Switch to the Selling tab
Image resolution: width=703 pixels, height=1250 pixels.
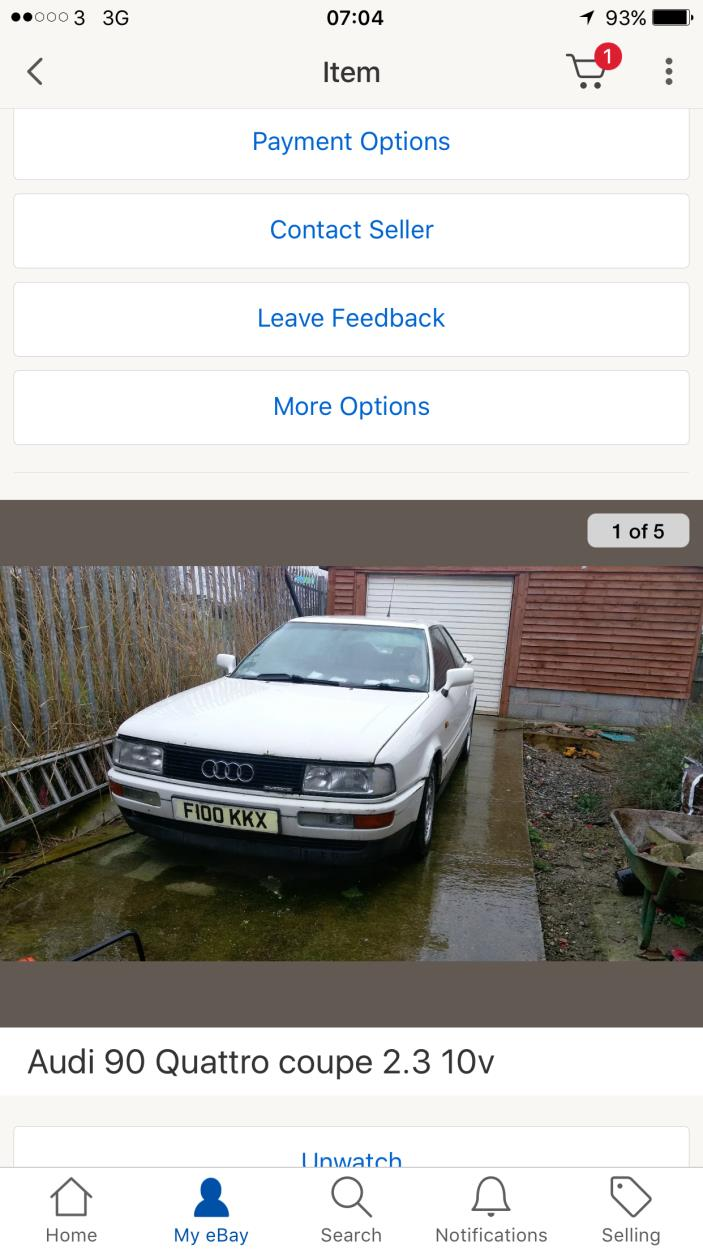tap(631, 1210)
